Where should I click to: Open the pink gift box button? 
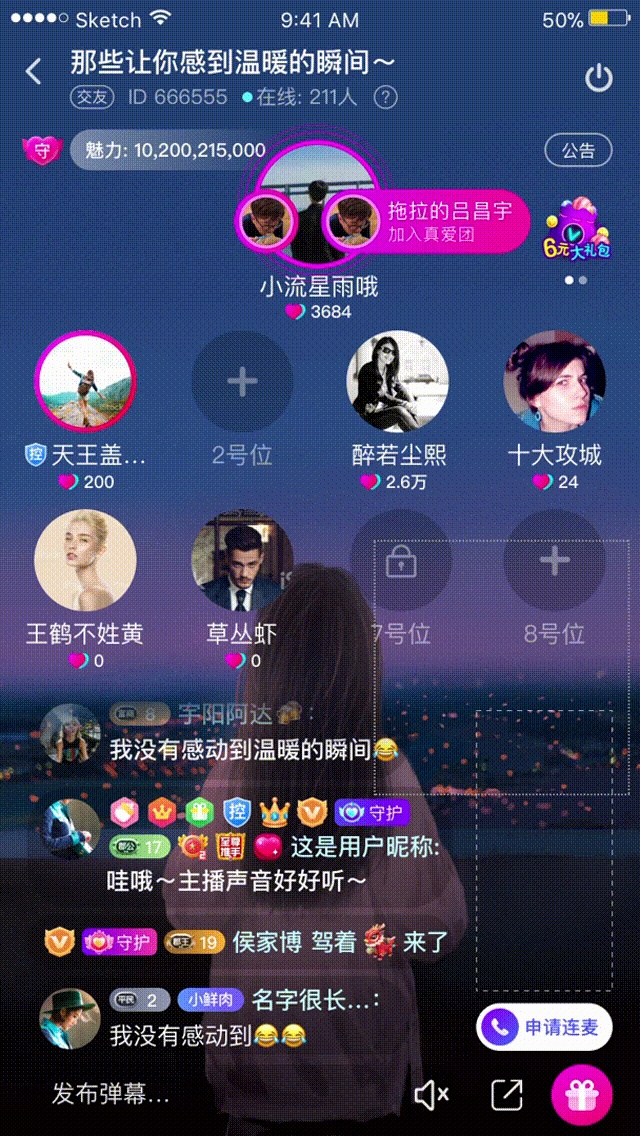[580, 1095]
